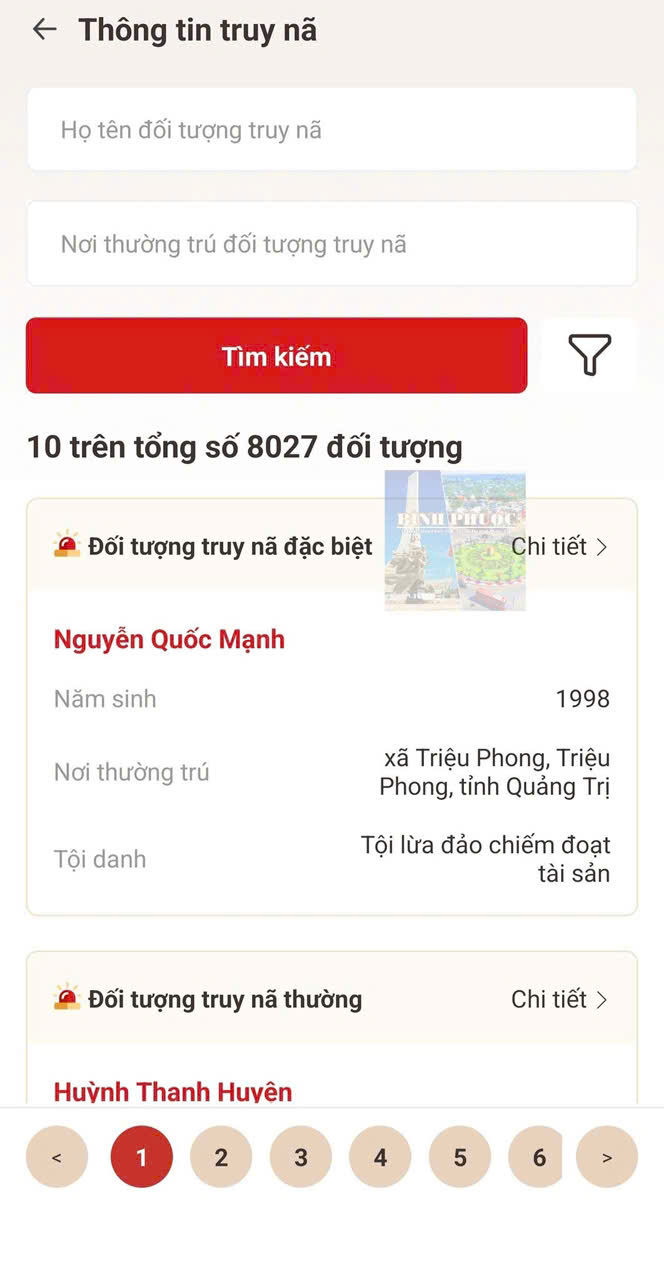Go to the previous page arrow
Image resolution: width=664 pixels, height=1280 pixels.
click(x=57, y=1157)
